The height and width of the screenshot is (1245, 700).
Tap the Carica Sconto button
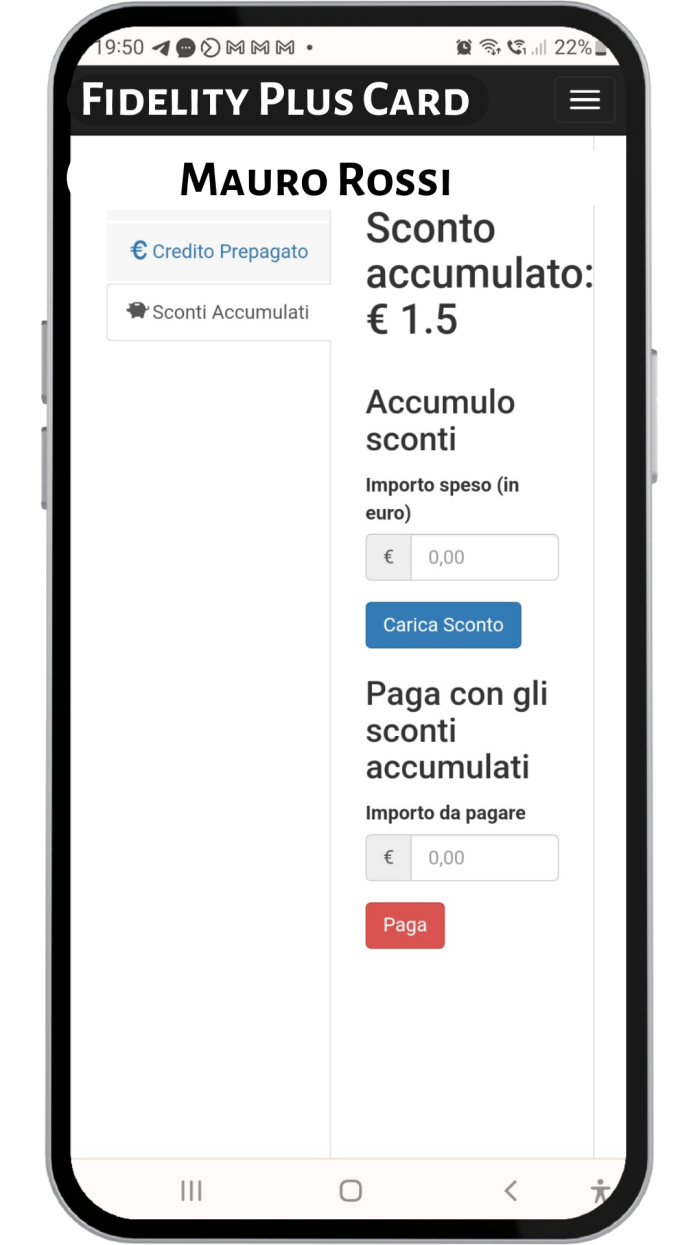[443, 625]
